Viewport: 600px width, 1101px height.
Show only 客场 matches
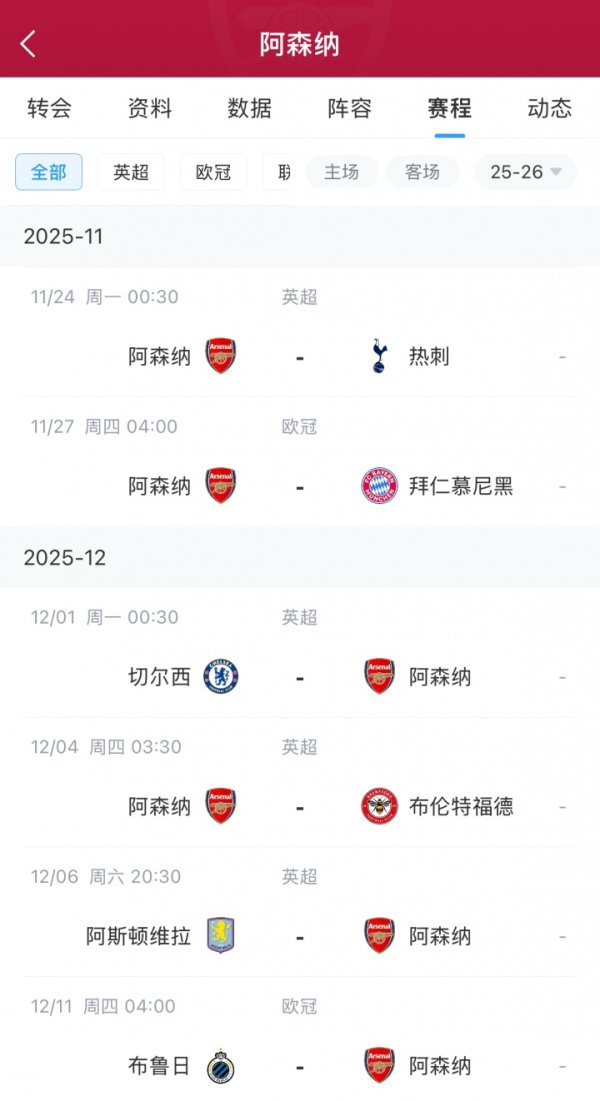pyautogui.click(x=423, y=172)
